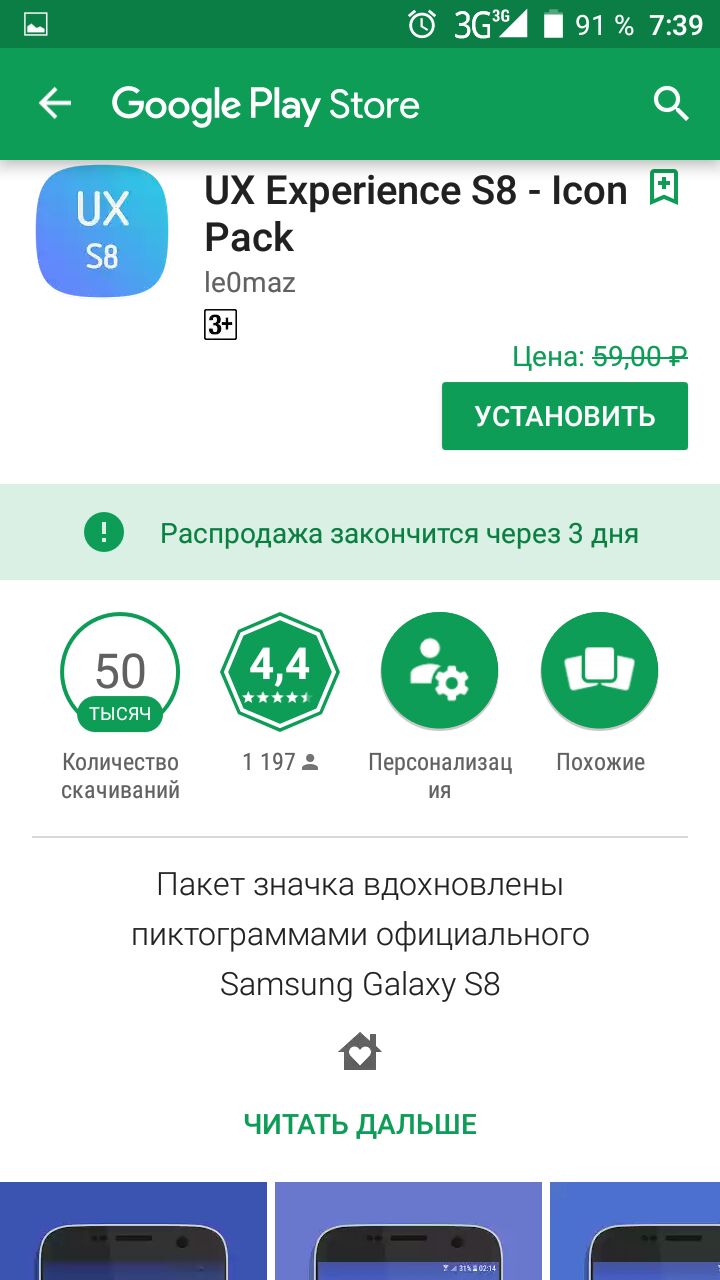Open search in Google Play Store
This screenshot has height=1280, width=720.
pyautogui.click(x=670, y=104)
